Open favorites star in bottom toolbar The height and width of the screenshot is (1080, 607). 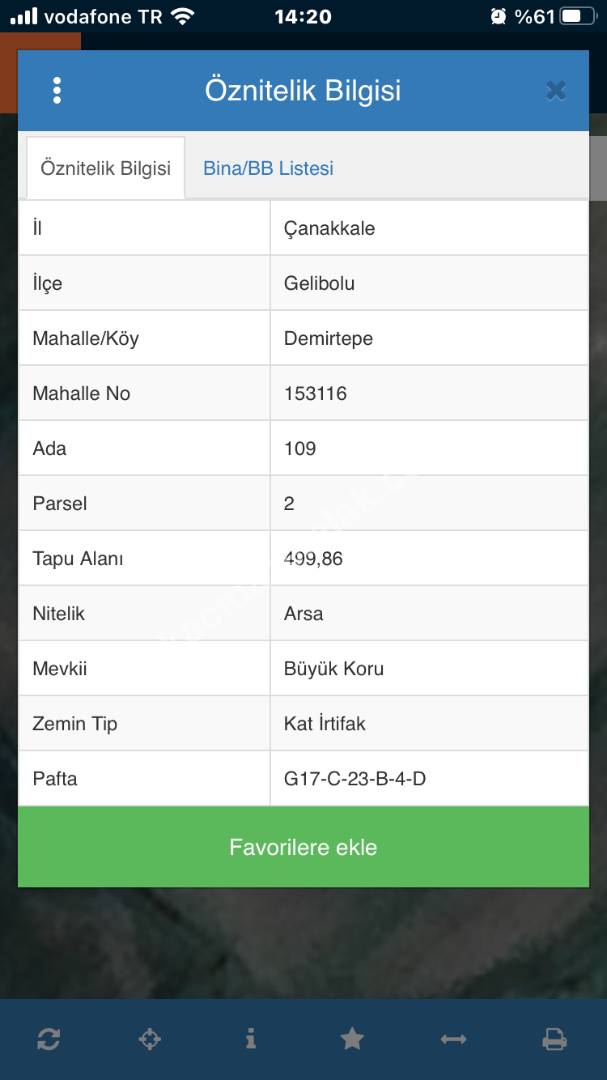click(x=352, y=1039)
